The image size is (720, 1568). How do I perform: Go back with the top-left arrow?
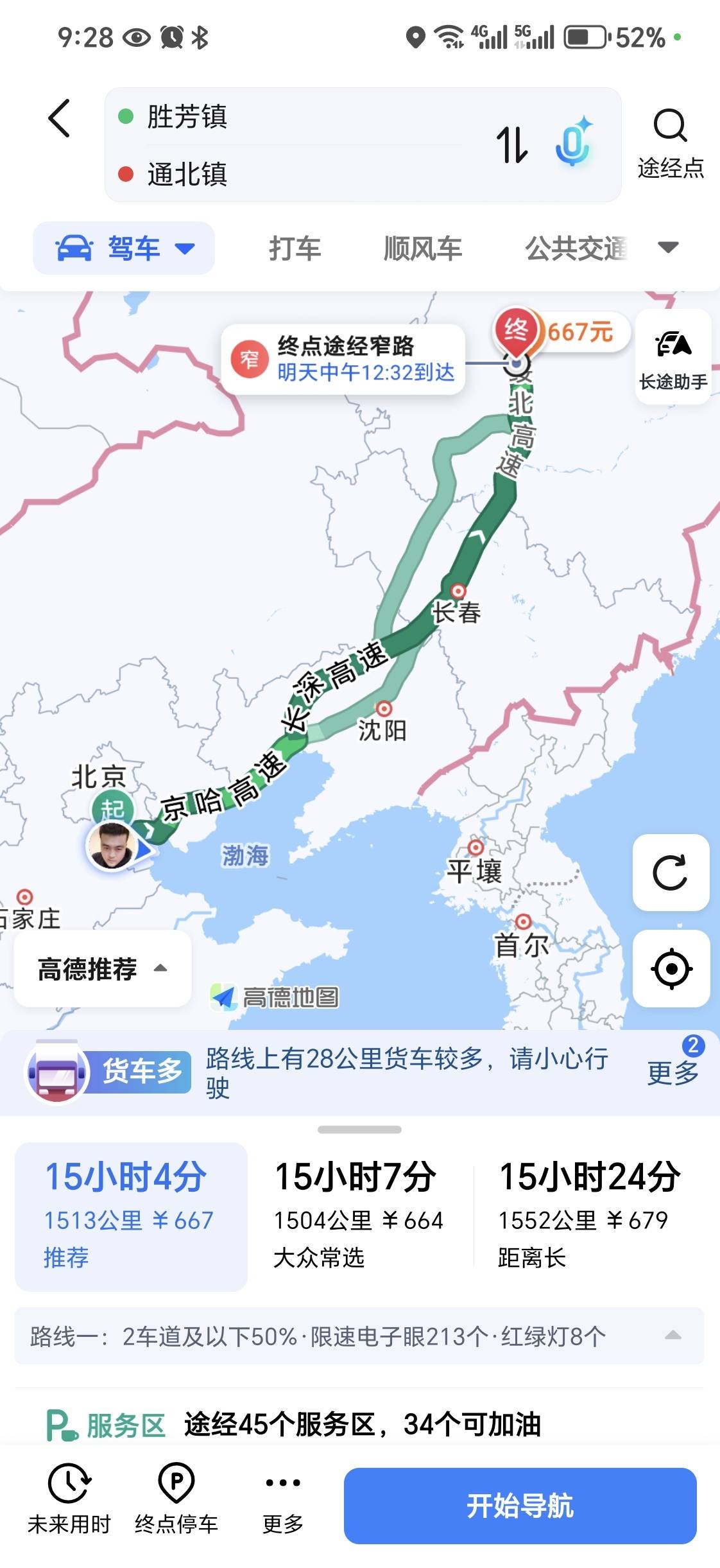coord(59,118)
